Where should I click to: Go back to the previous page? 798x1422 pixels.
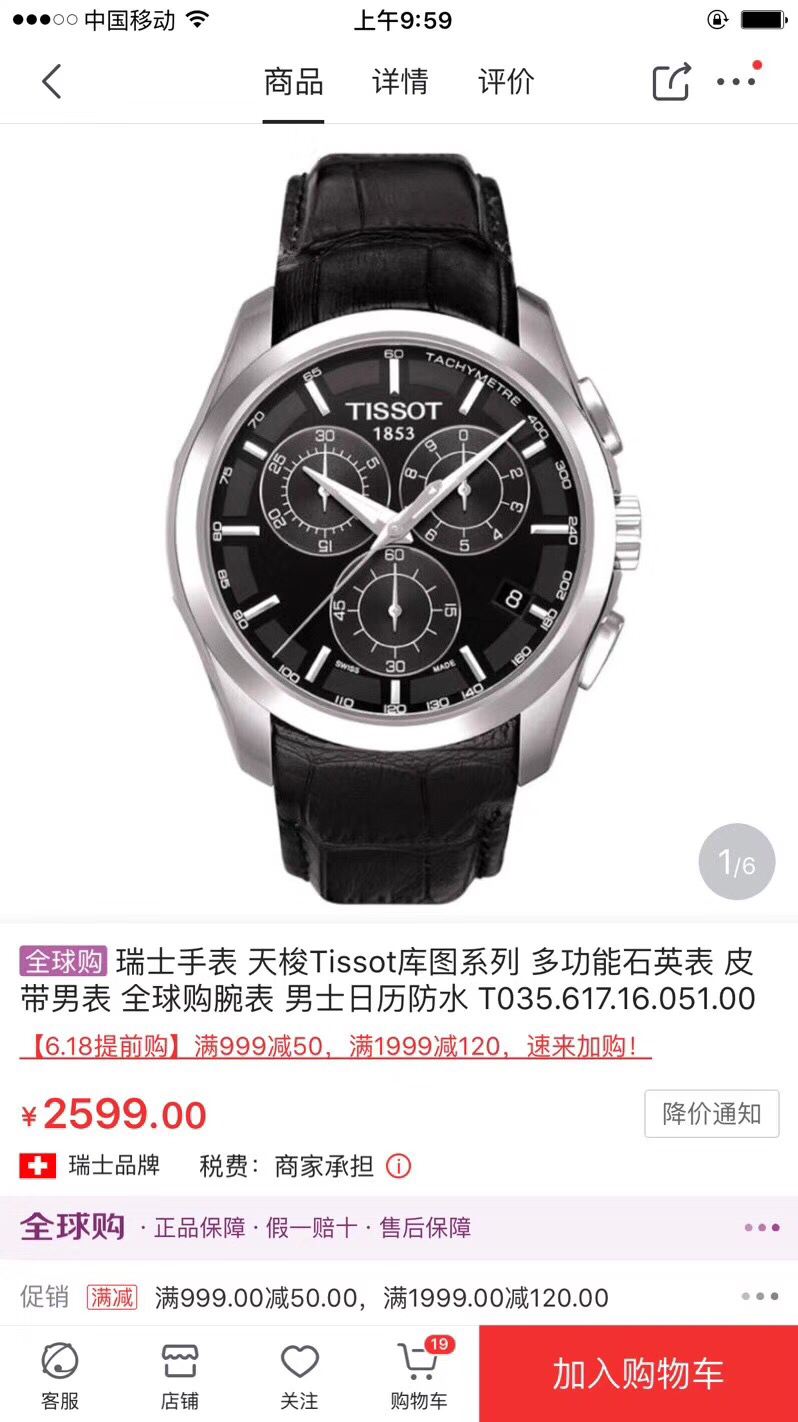[x=52, y=82]
